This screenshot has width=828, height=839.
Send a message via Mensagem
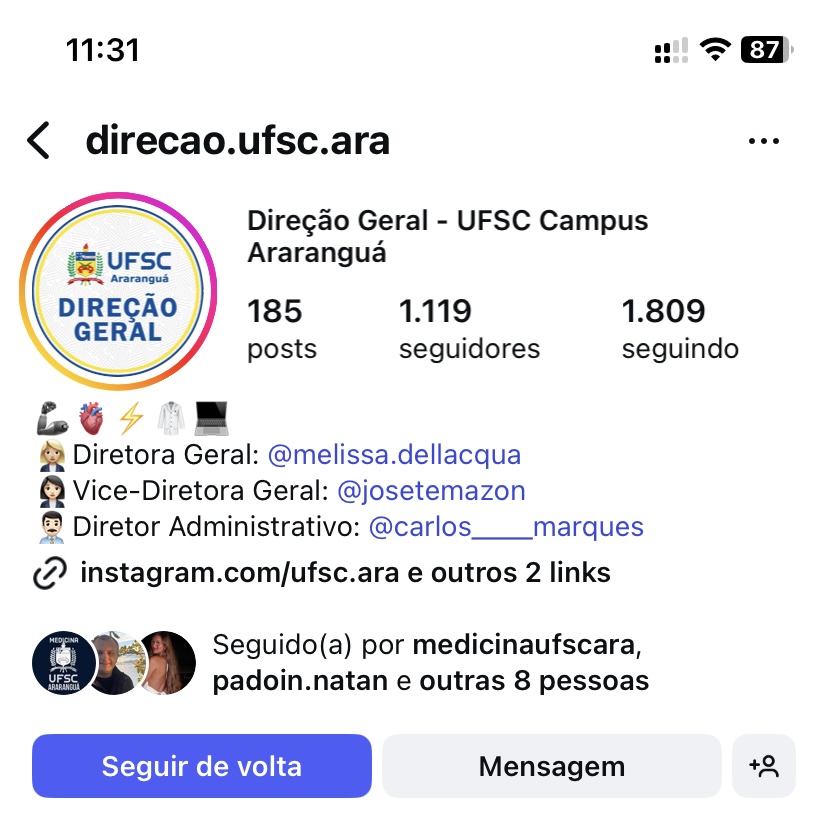[551, 766]
